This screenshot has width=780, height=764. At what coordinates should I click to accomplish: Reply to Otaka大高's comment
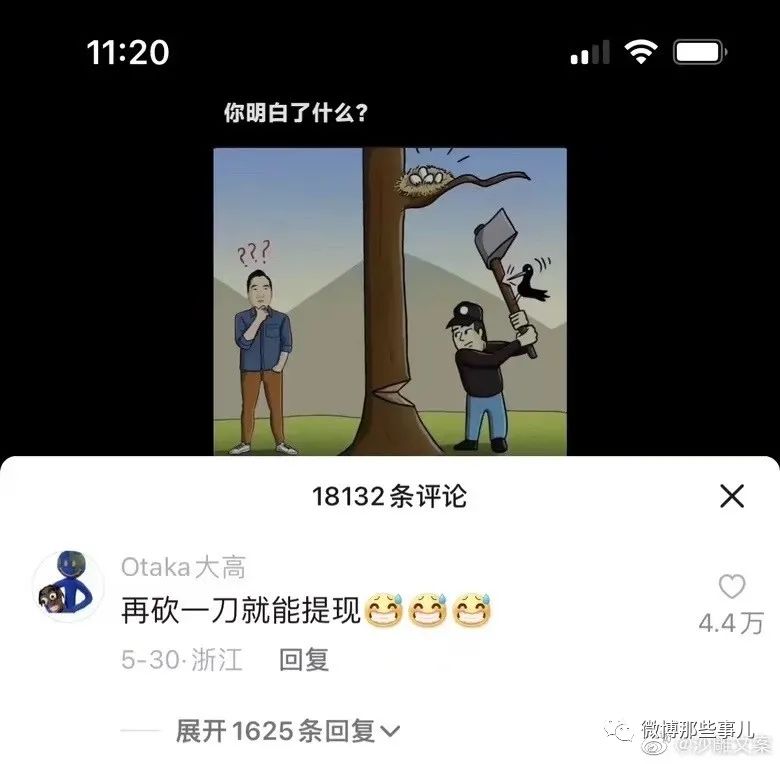304,660
